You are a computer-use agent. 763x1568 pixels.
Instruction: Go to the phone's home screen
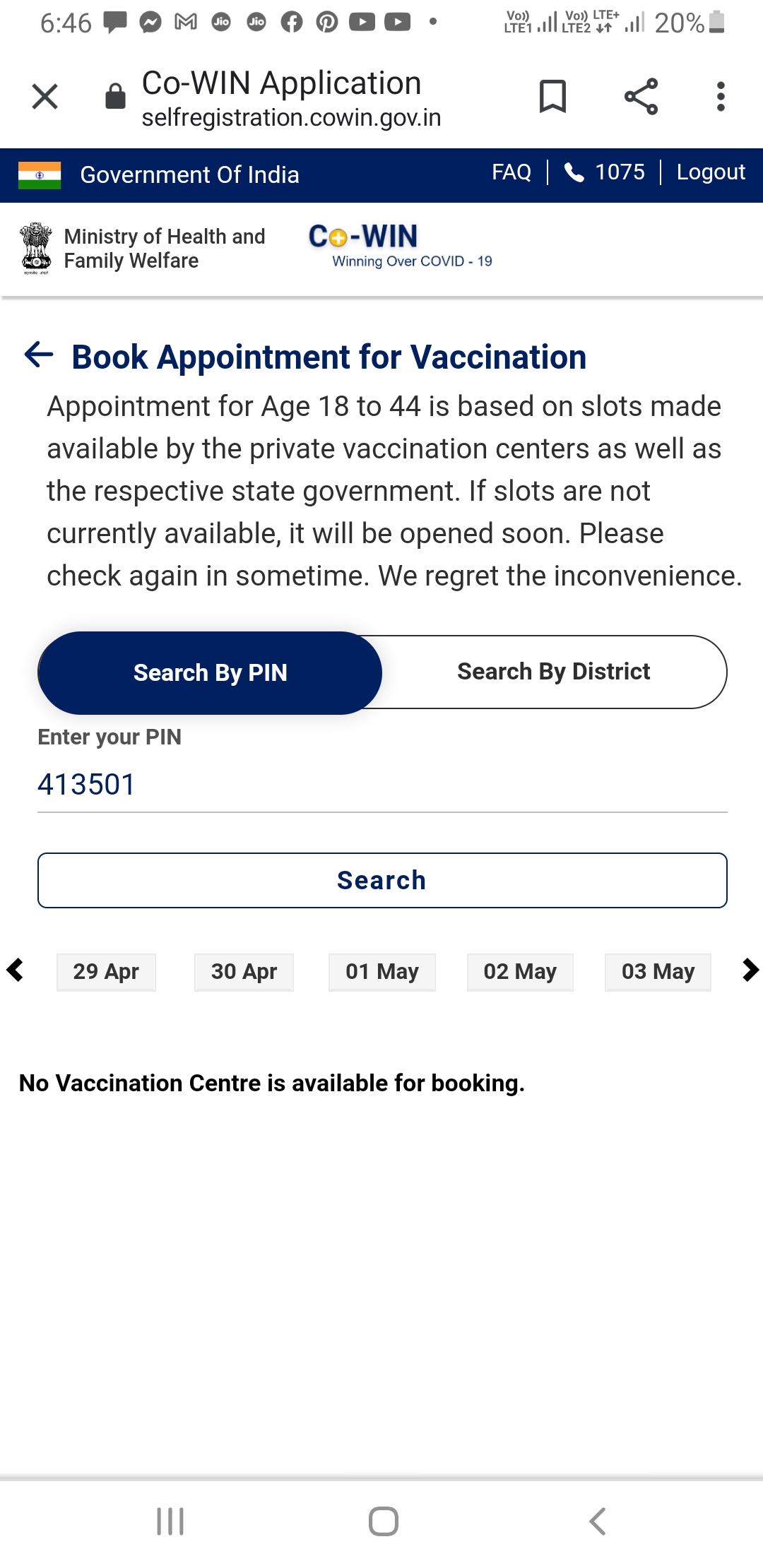point(383,1521)
